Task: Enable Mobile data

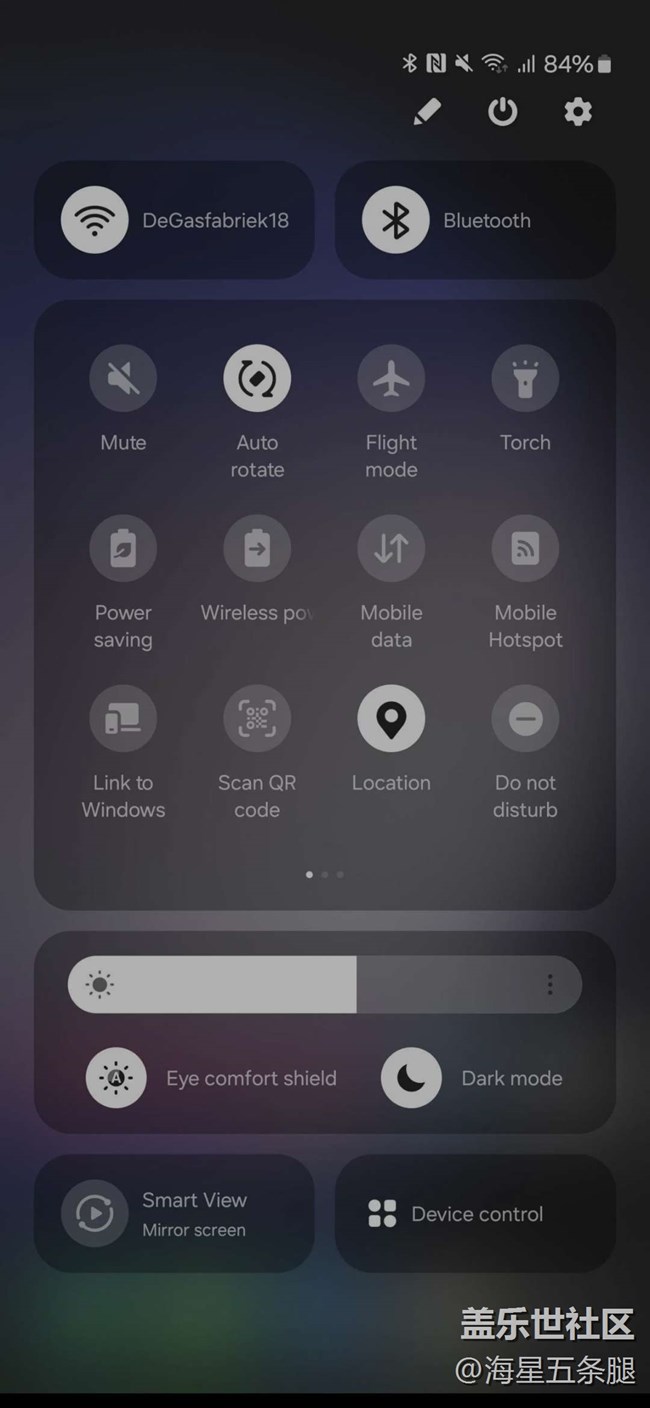Action: coord(391,548)
